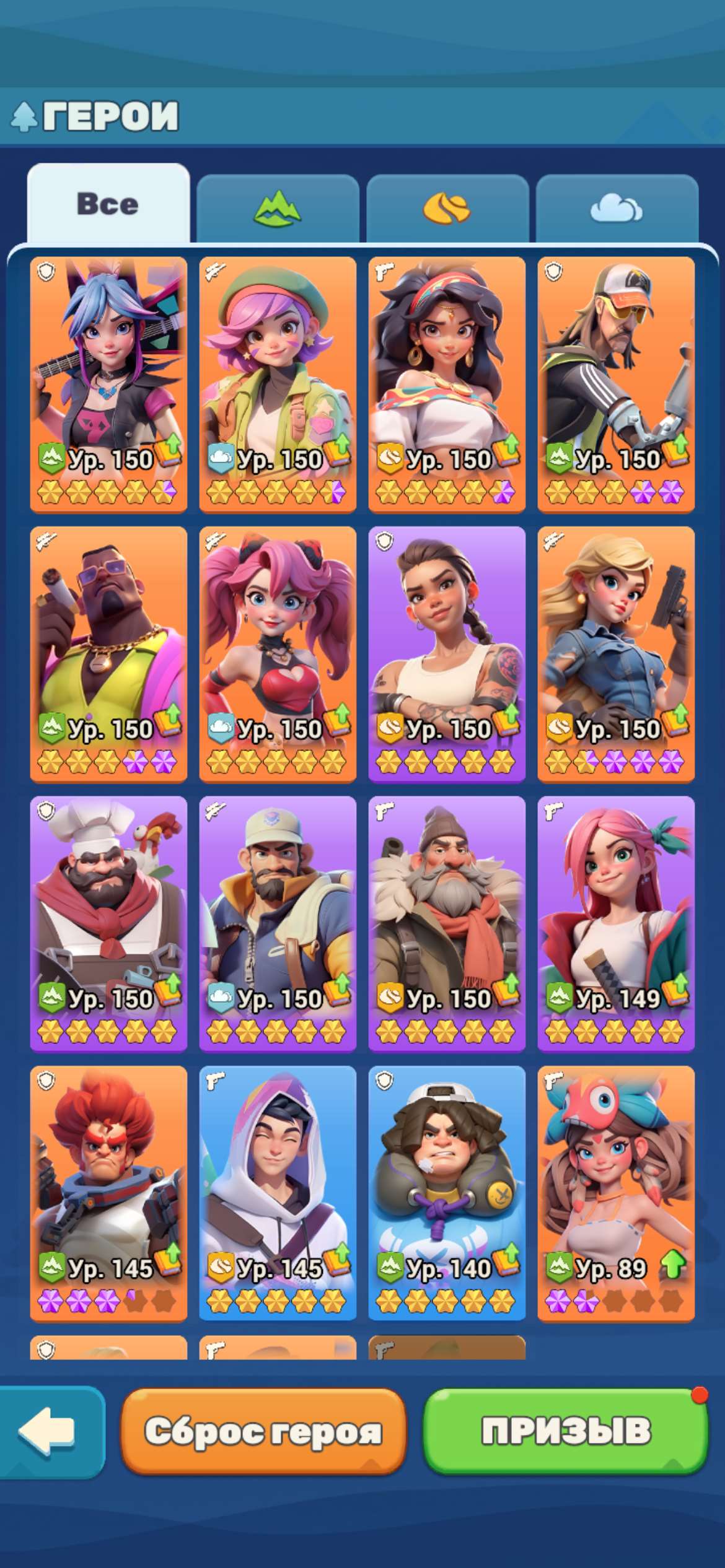Filter heroes by cloud faction
The width and height of the screenshot is (725, 1568).
point(617,208)
